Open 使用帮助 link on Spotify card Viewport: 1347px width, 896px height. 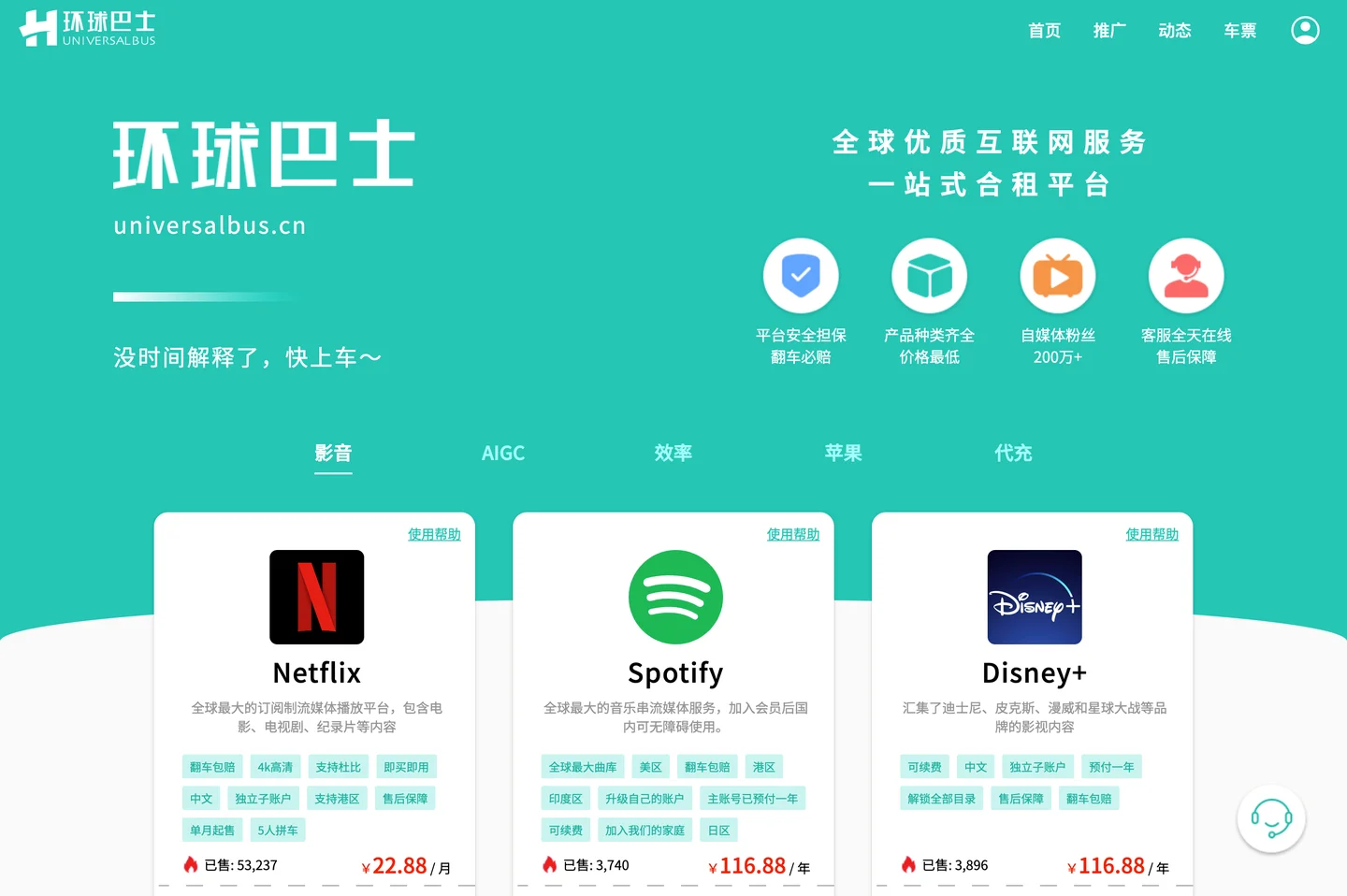point(792,534)
